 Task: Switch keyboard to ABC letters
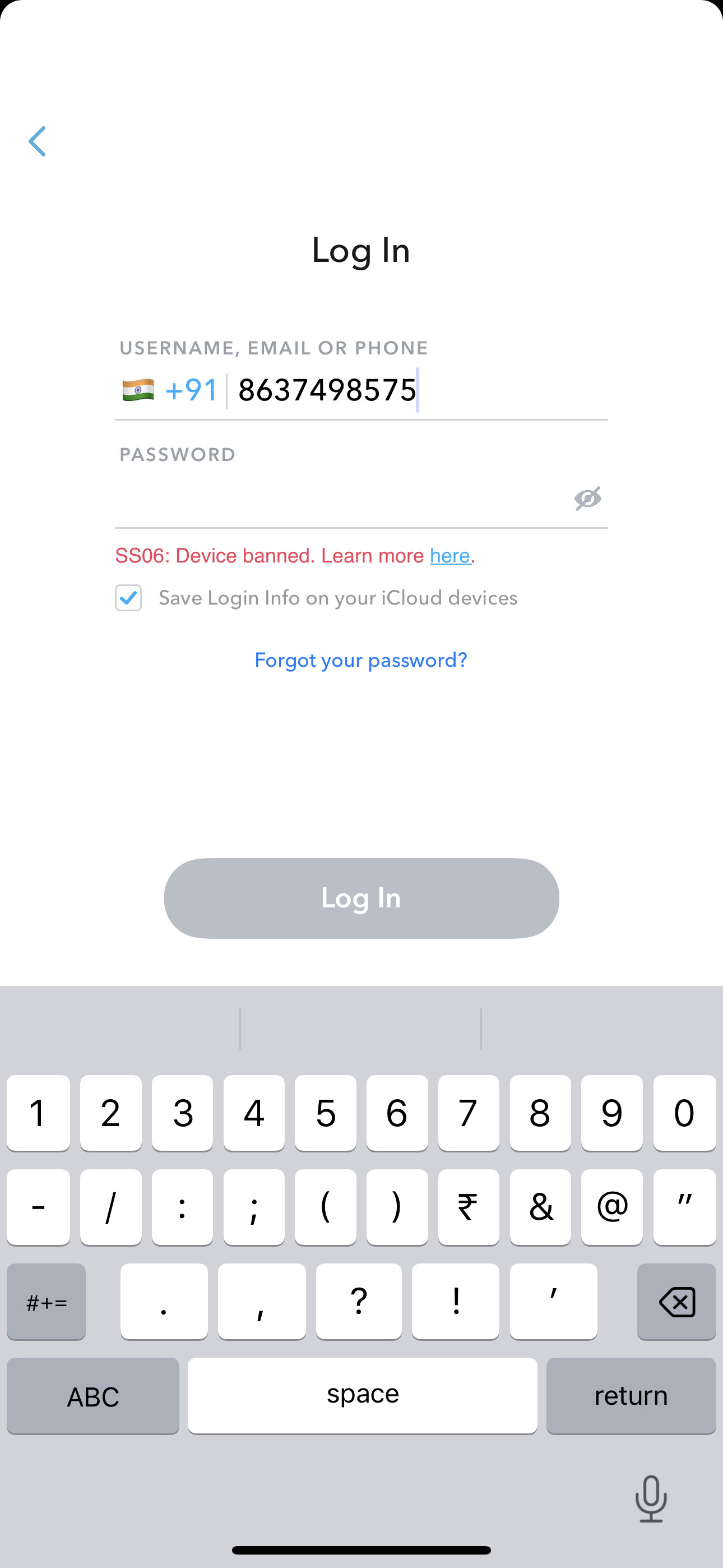coord(93,1396)
